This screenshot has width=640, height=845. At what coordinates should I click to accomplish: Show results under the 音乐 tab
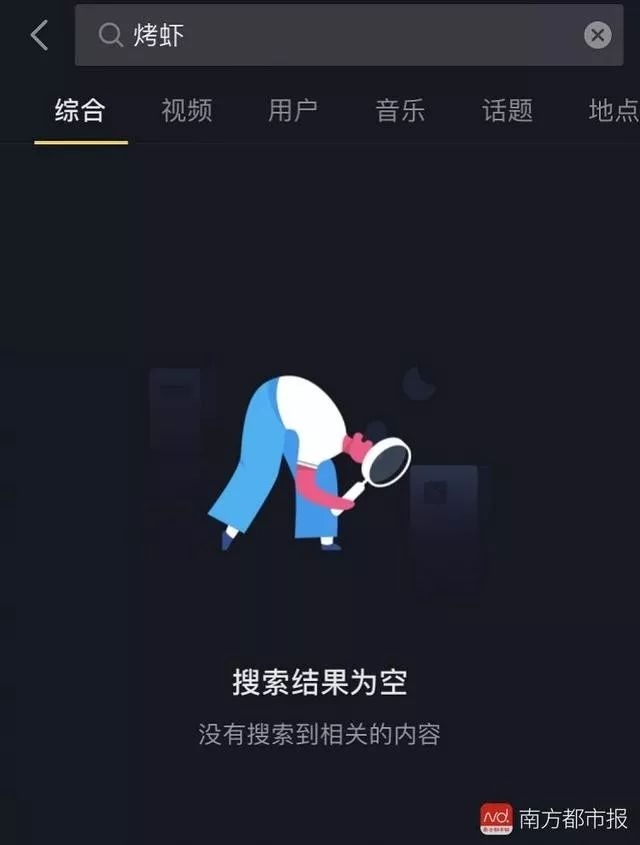tap(400, 110)
